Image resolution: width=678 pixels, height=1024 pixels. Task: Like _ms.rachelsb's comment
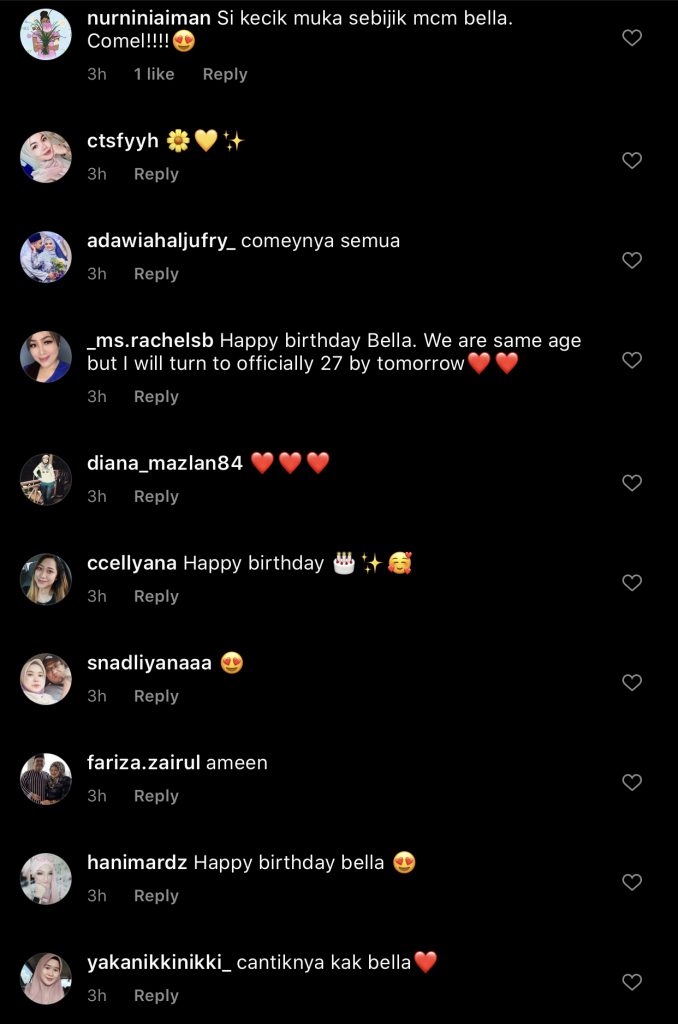pyautogui.click(x=632, y=360)
